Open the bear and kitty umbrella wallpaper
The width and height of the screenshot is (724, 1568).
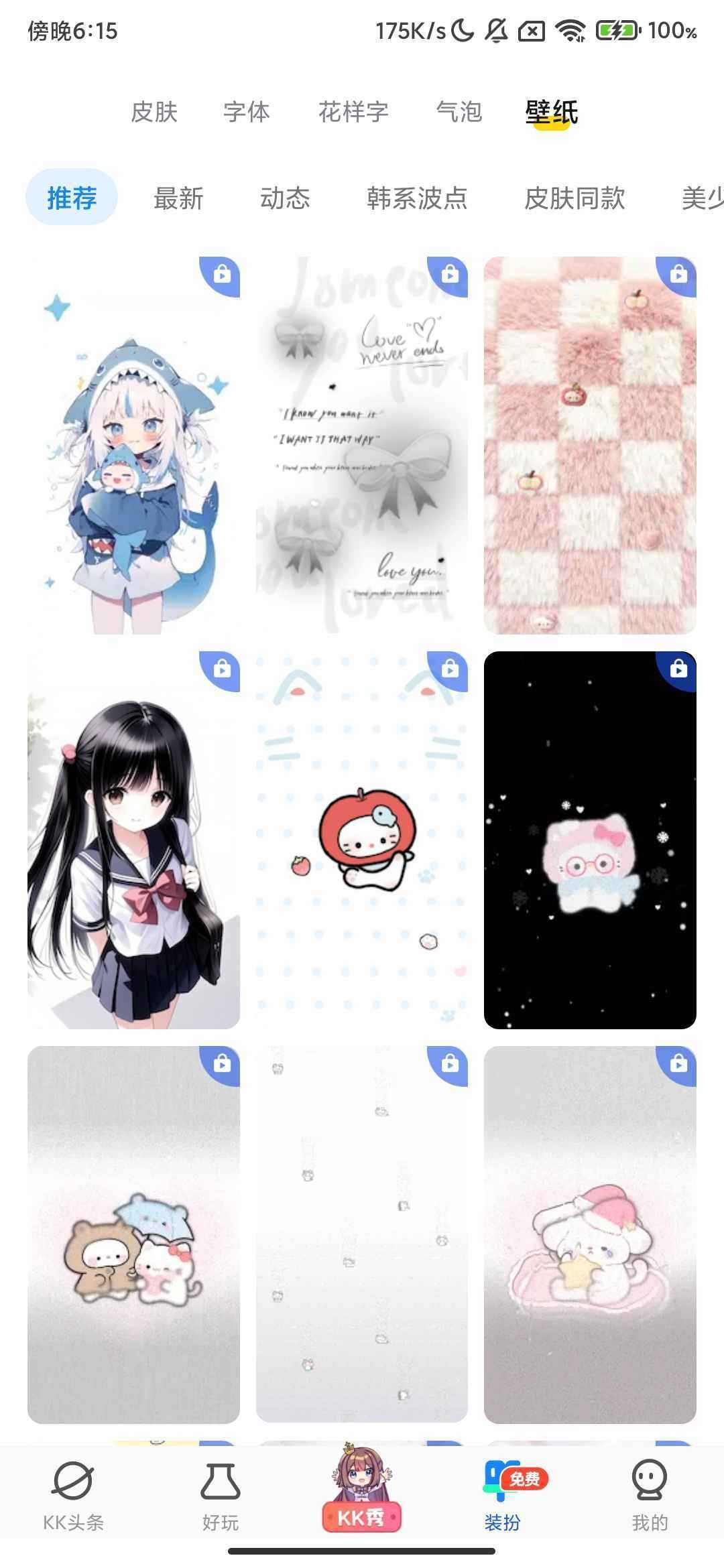point(133,1234)
